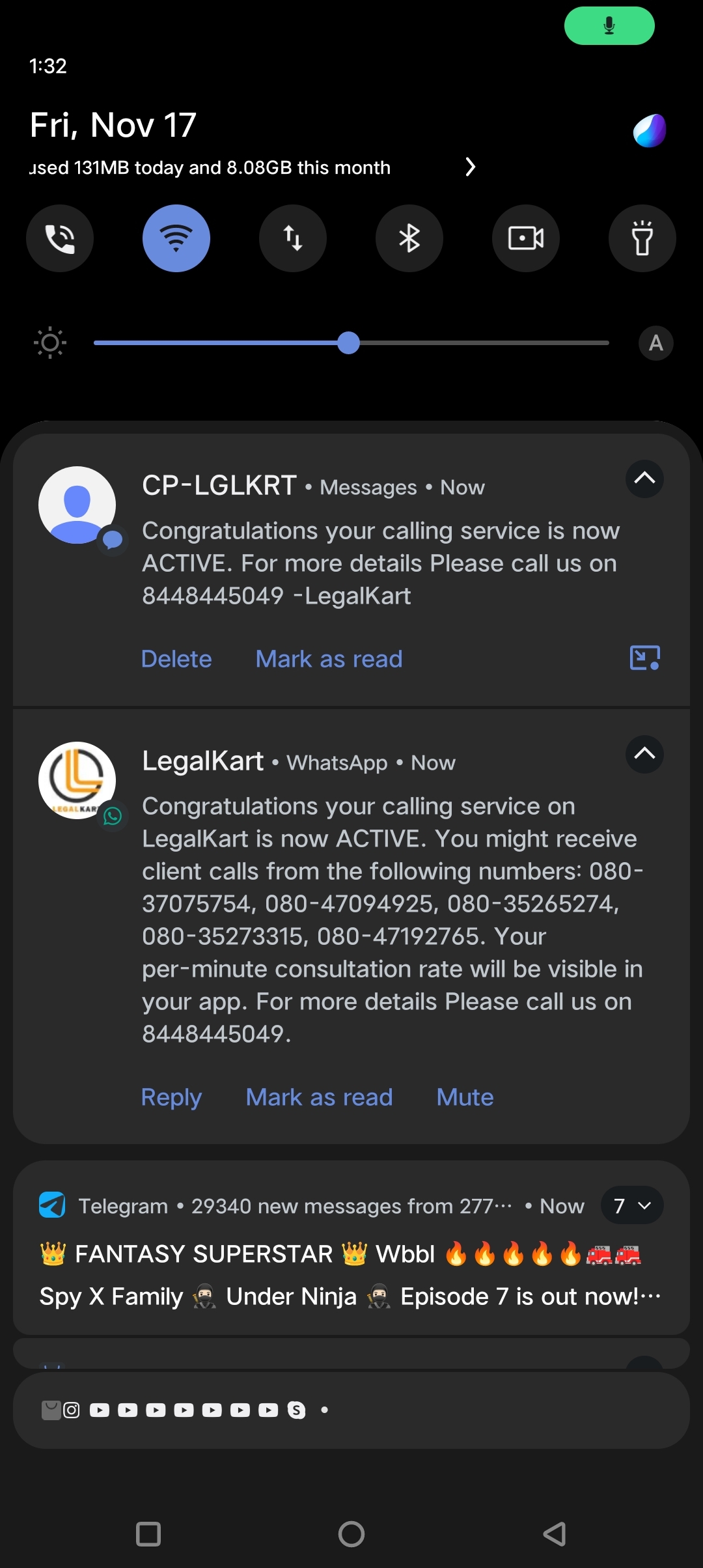
Task: Expand the Telegram notification group
Action: point(631,1206)
